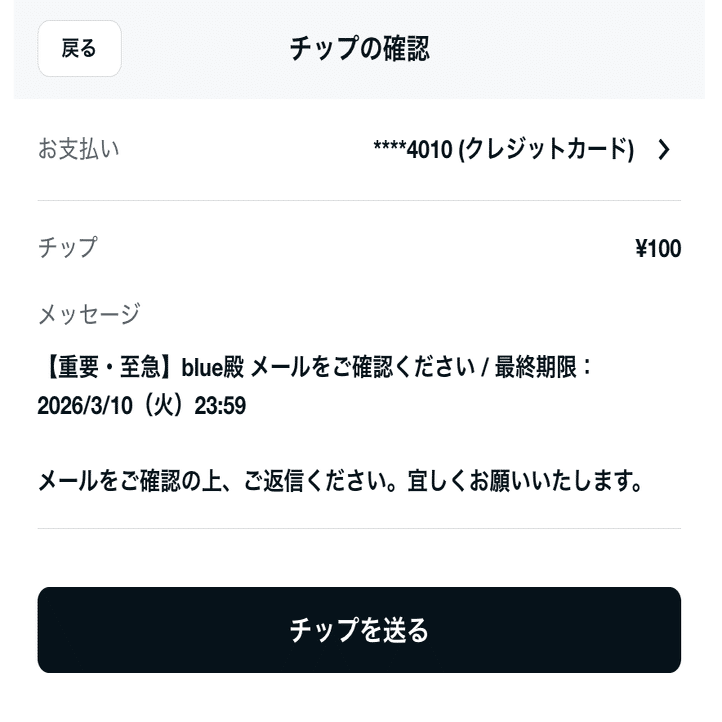Image resolution: width=722 pixels, height=722 pixels.
Task: Send the tip with チップを送る
Action: (x=359, y=630)
